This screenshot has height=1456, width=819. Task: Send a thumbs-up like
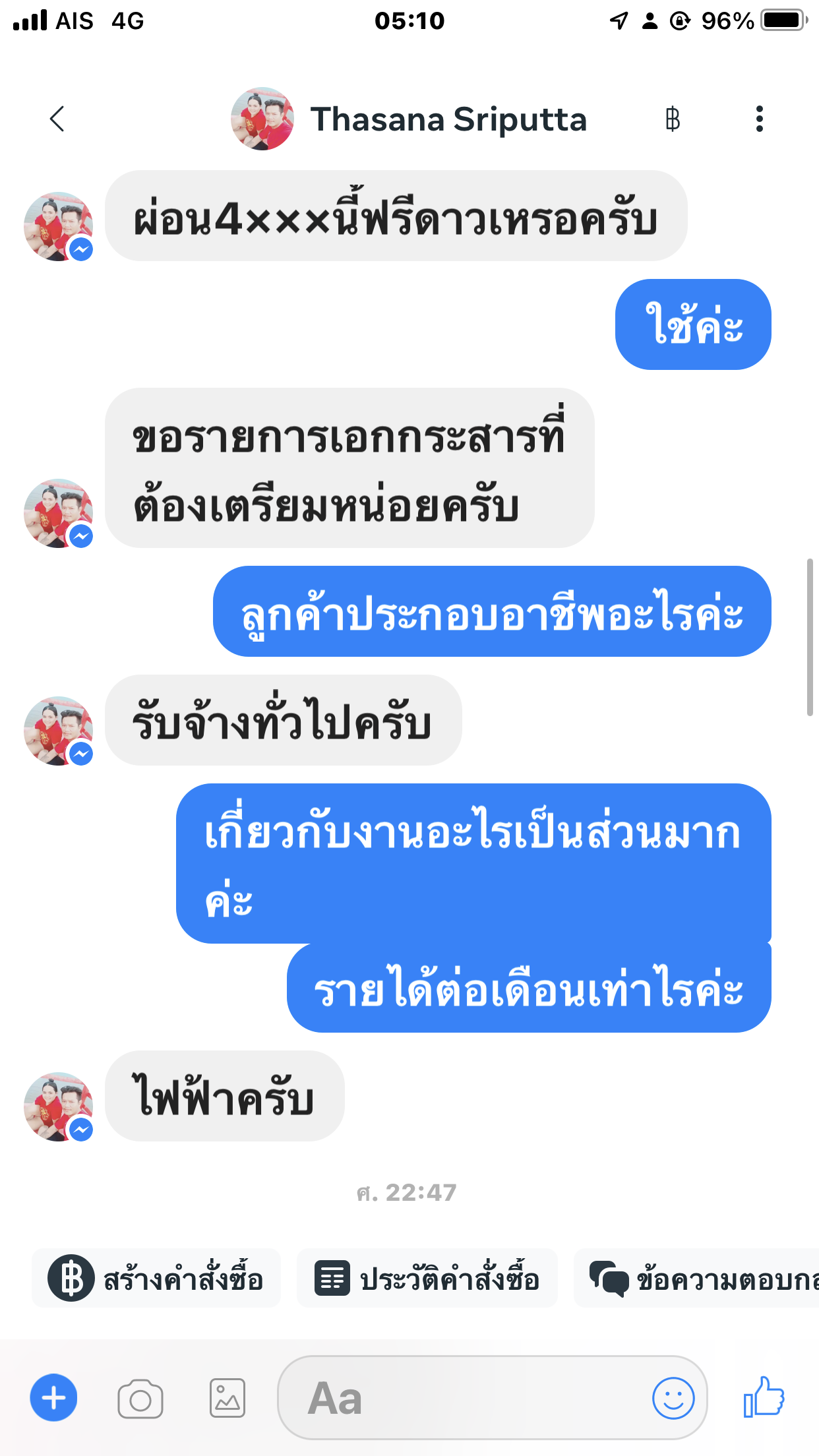(764, 1397)
